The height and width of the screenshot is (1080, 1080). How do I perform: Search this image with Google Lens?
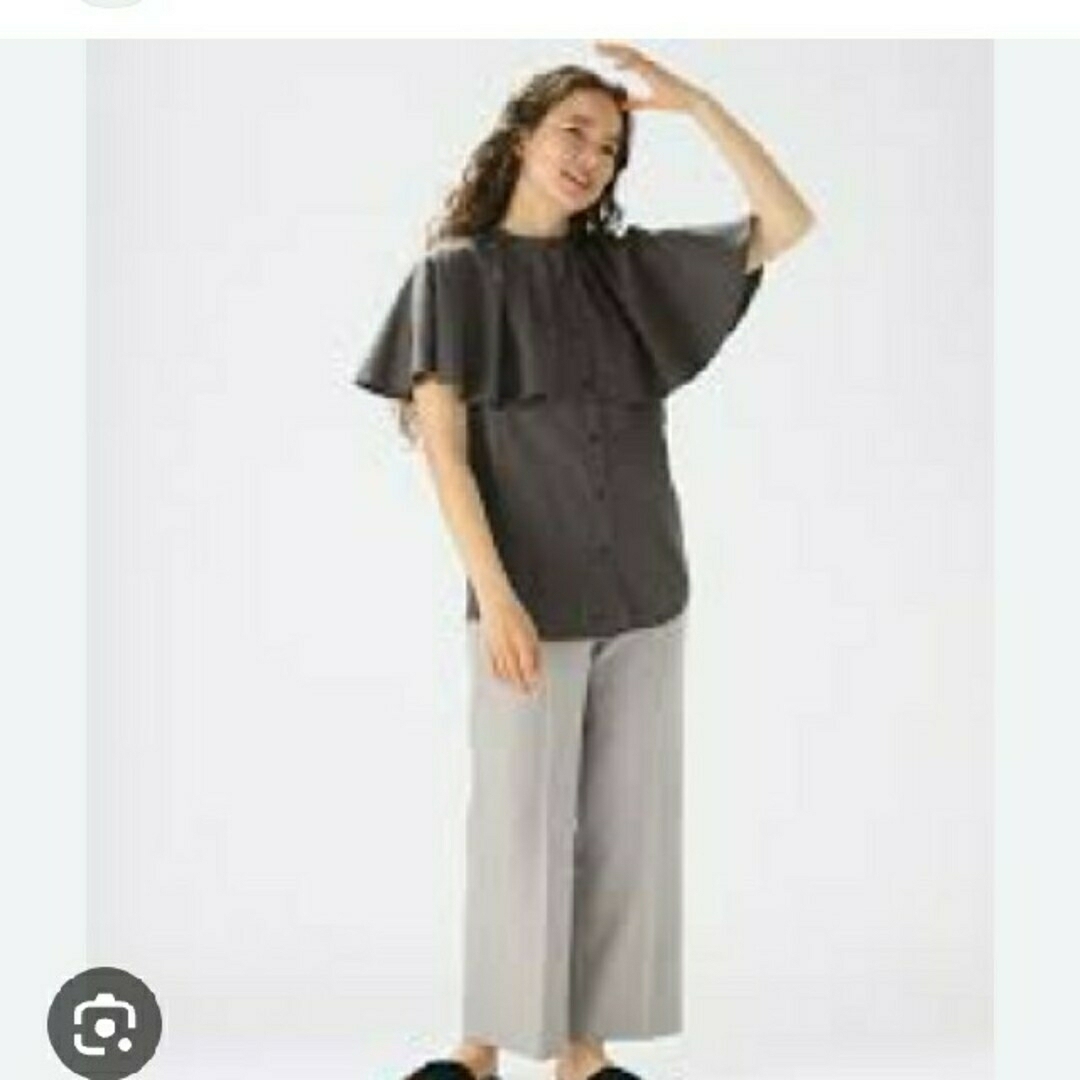[104, 1024]
